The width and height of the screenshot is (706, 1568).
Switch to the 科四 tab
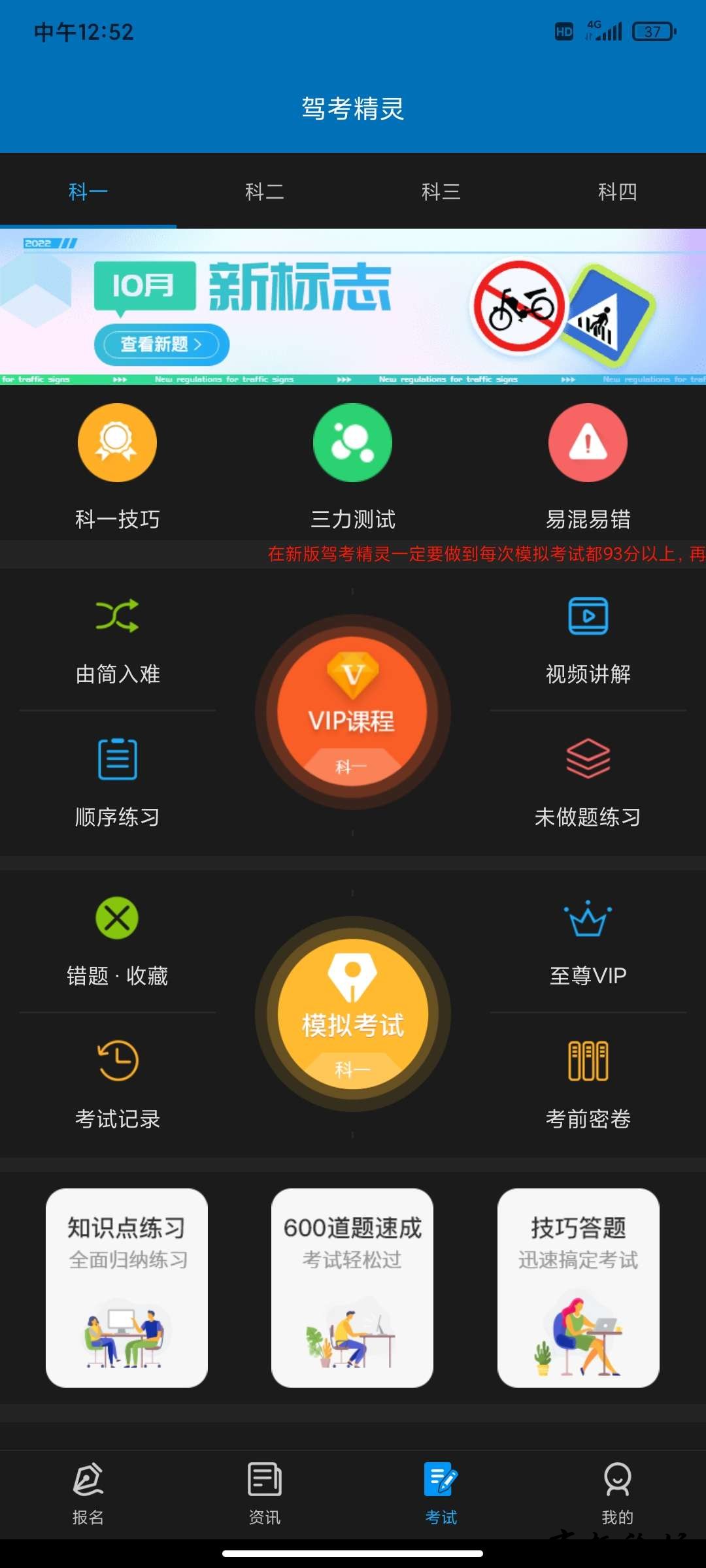coord(617,191)
